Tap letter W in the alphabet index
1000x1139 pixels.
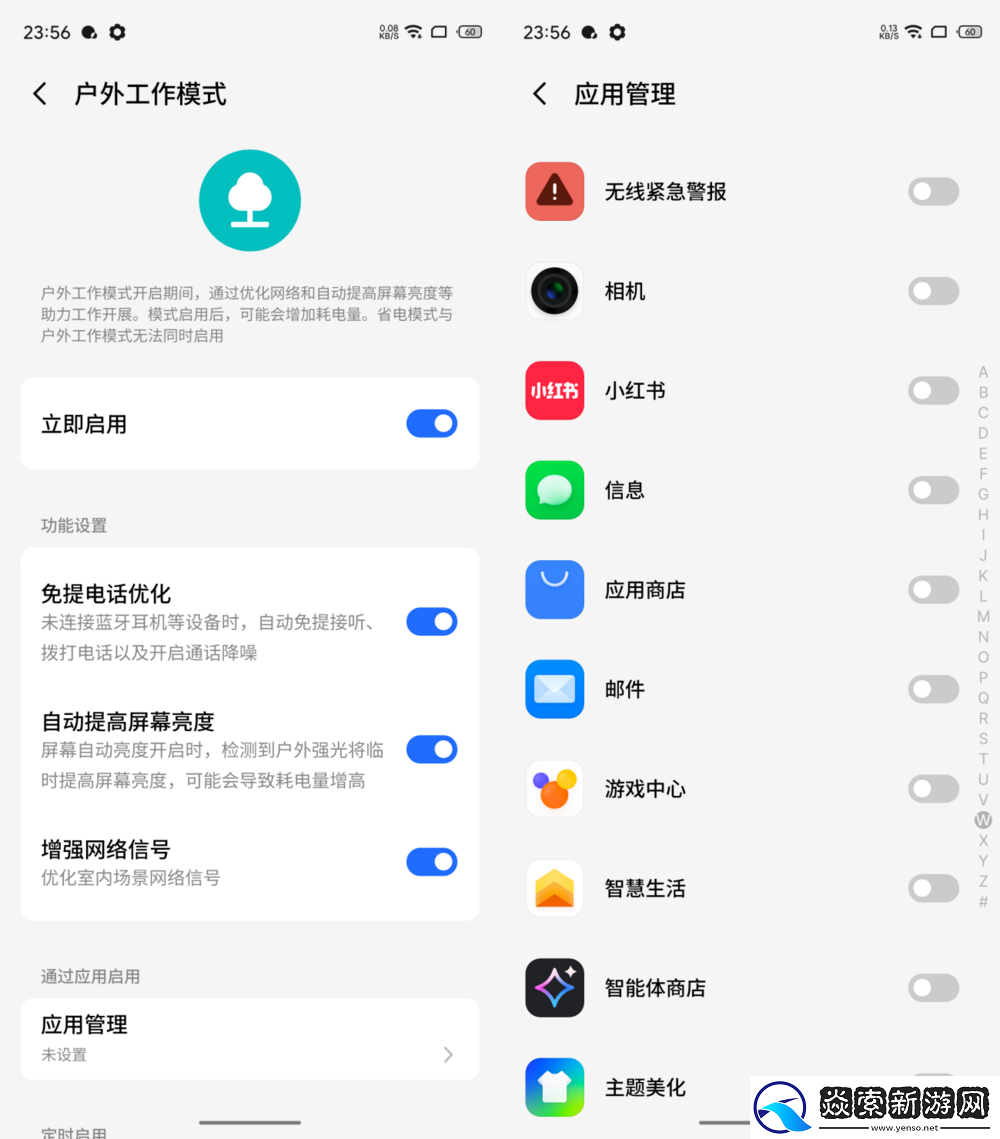pos(982,820)
